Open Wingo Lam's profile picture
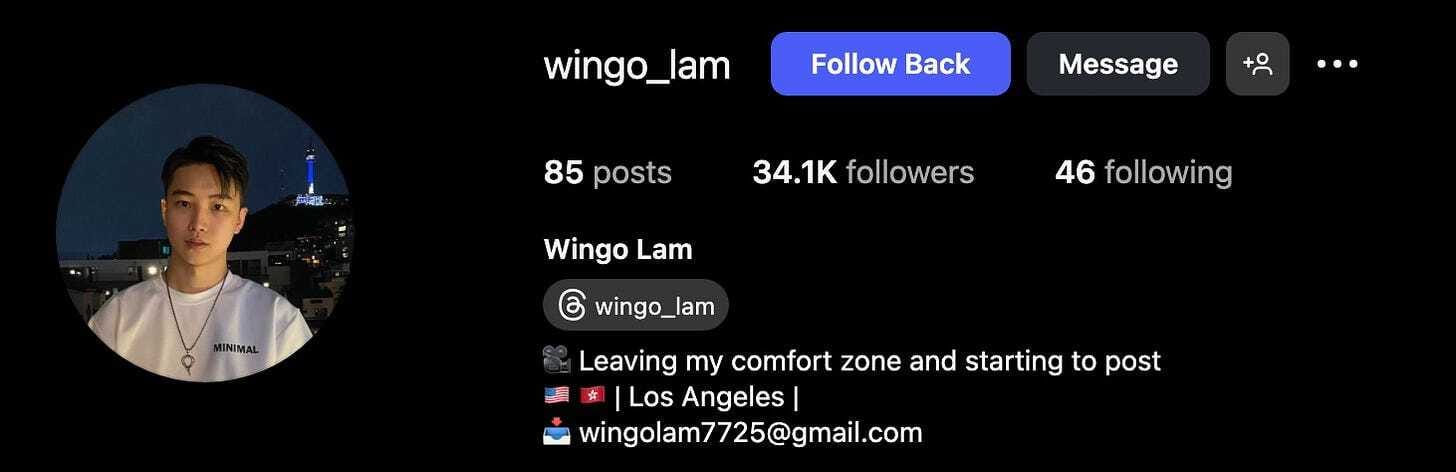The width and height of the screenshot is (1456, 472). pyautogui.click(x=202, y=233)
